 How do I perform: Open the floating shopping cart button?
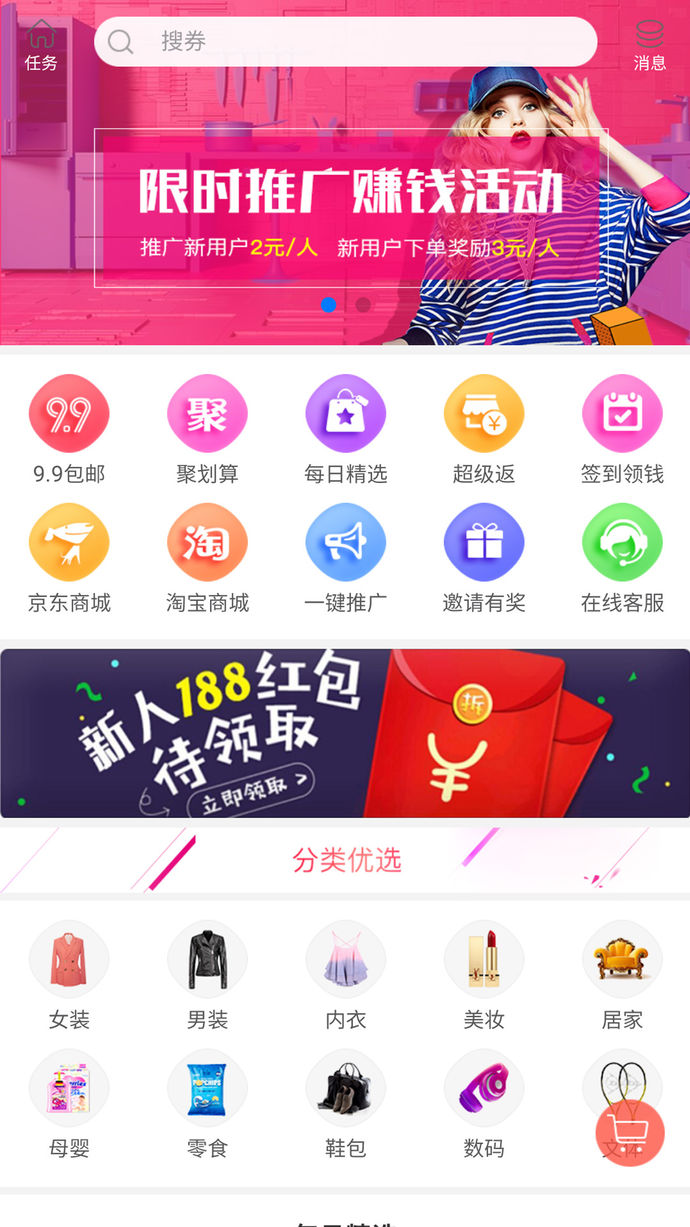tap(630, 1131)
